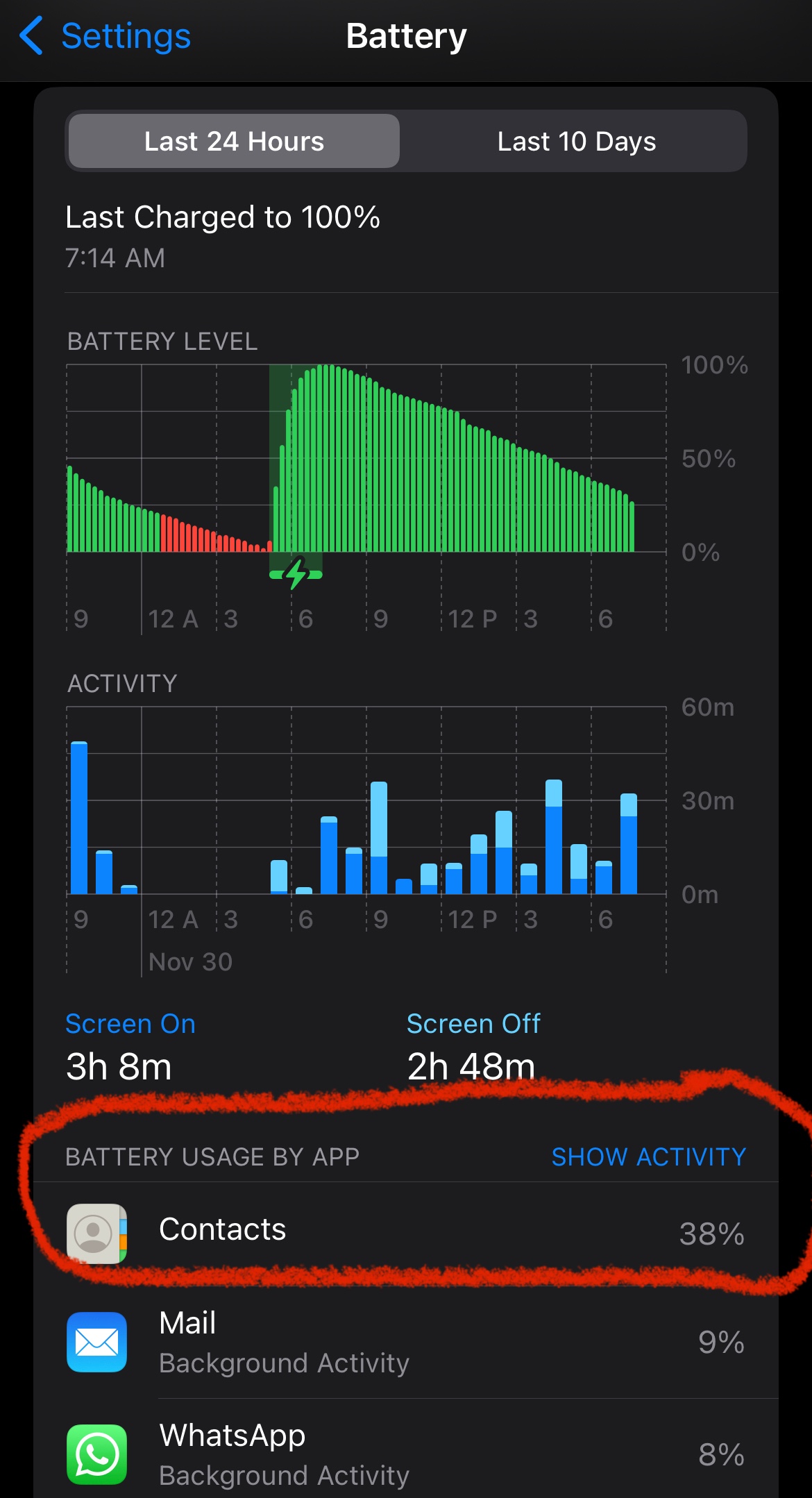This screenshot has width=812, height=1498.
Task: Select the Last 24 Hours segment
Action: tap(234, 142)
